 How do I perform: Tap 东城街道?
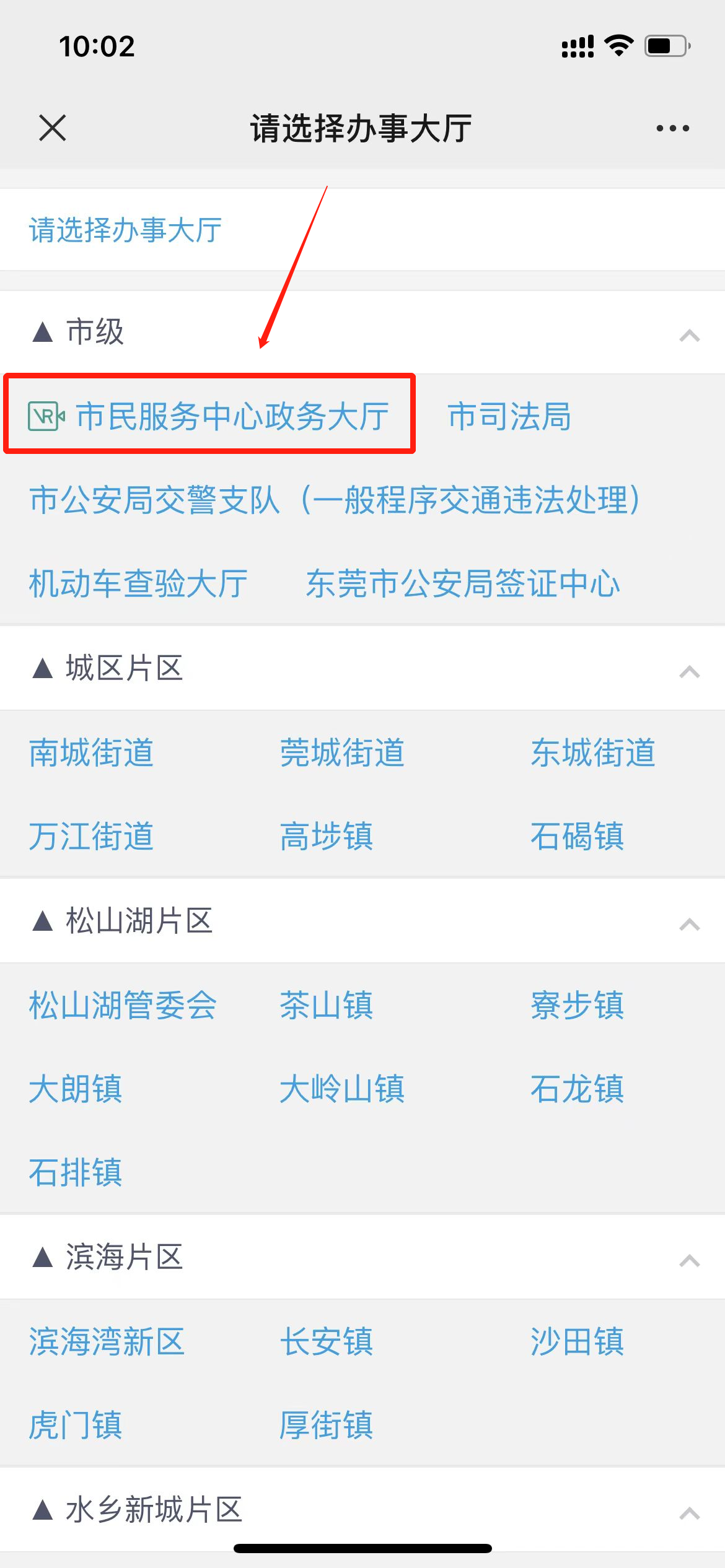[592, 752]
